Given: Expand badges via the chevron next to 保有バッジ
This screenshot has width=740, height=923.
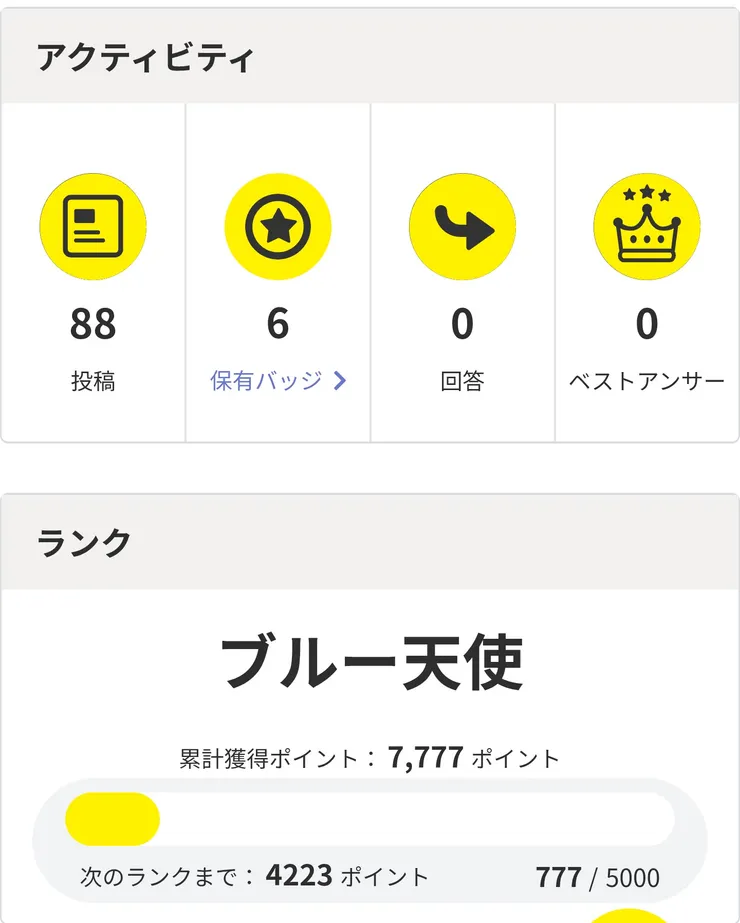Looking at the screenshot, I should (x=340, y=381).
